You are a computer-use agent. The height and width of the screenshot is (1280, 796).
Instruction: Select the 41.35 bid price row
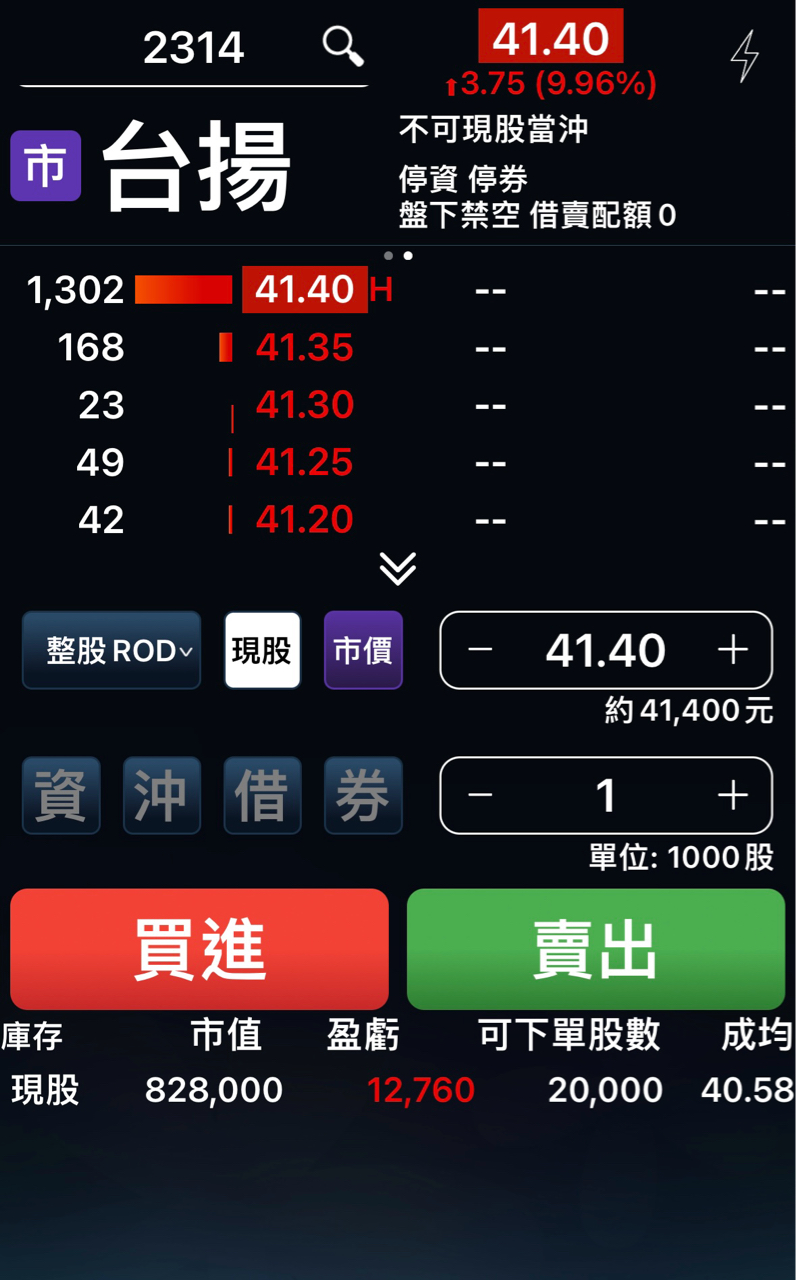click(x=304, y=348)
